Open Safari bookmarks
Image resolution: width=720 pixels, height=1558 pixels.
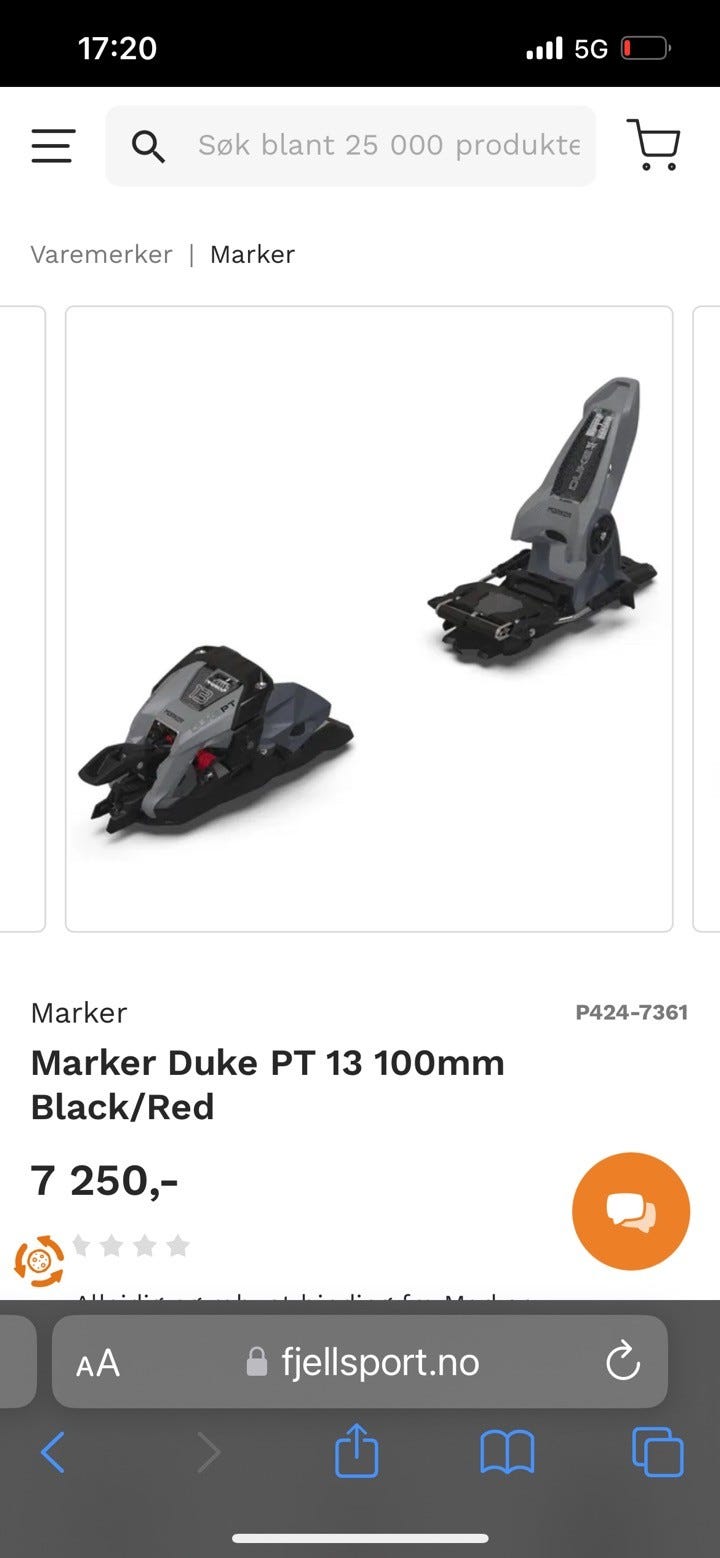[508, 1452]
